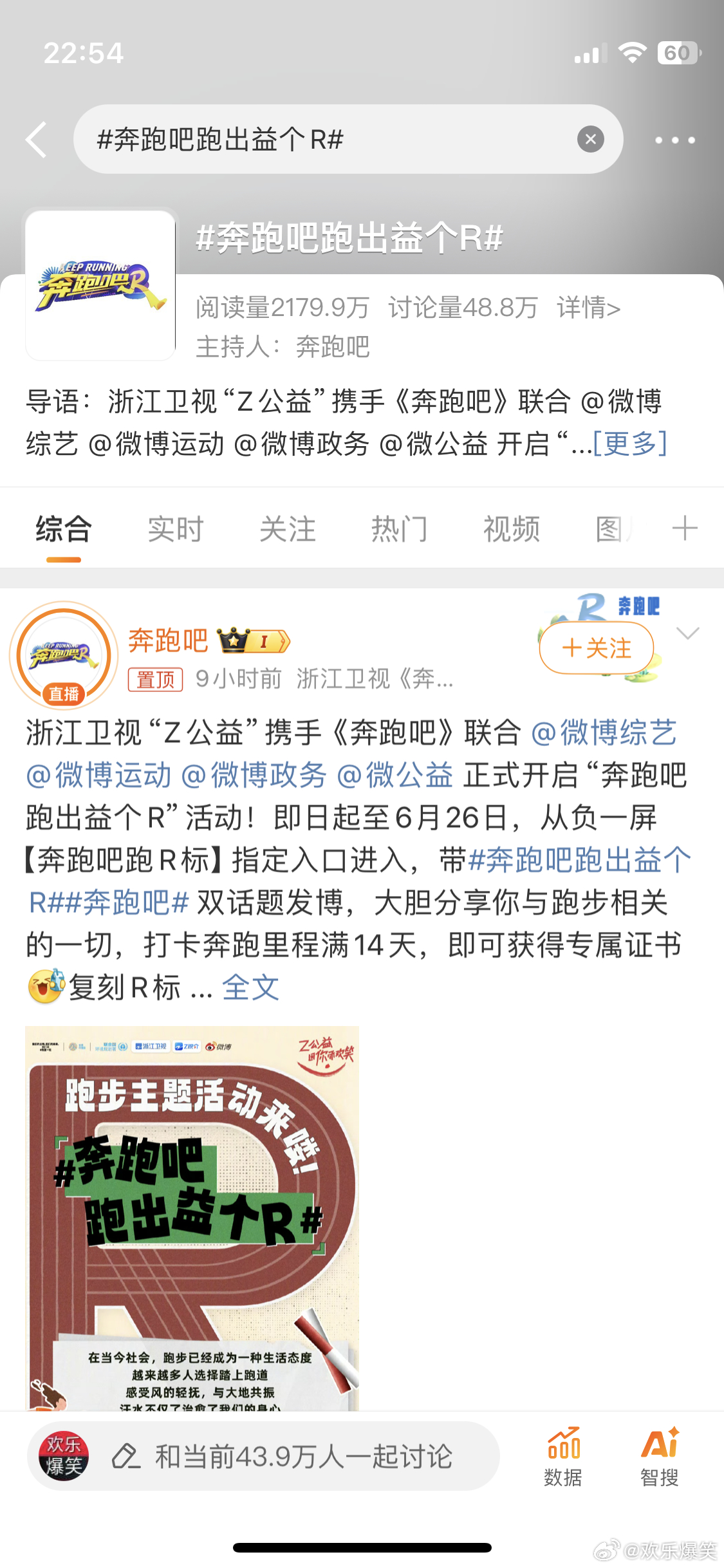Viewport: 724px width, 1568px height.
Task: Switch to the 视频 tab
Action: (512, 529)
